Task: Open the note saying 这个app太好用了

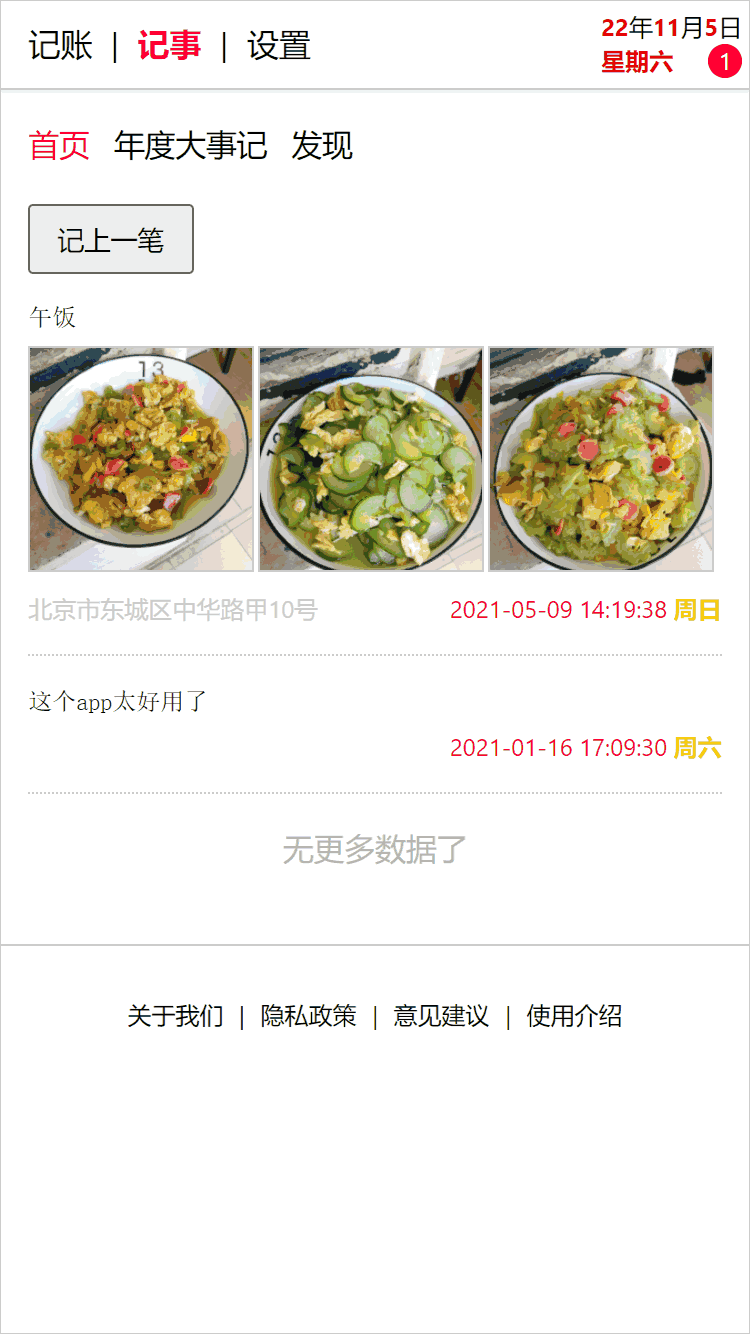Action: point(118,702)
